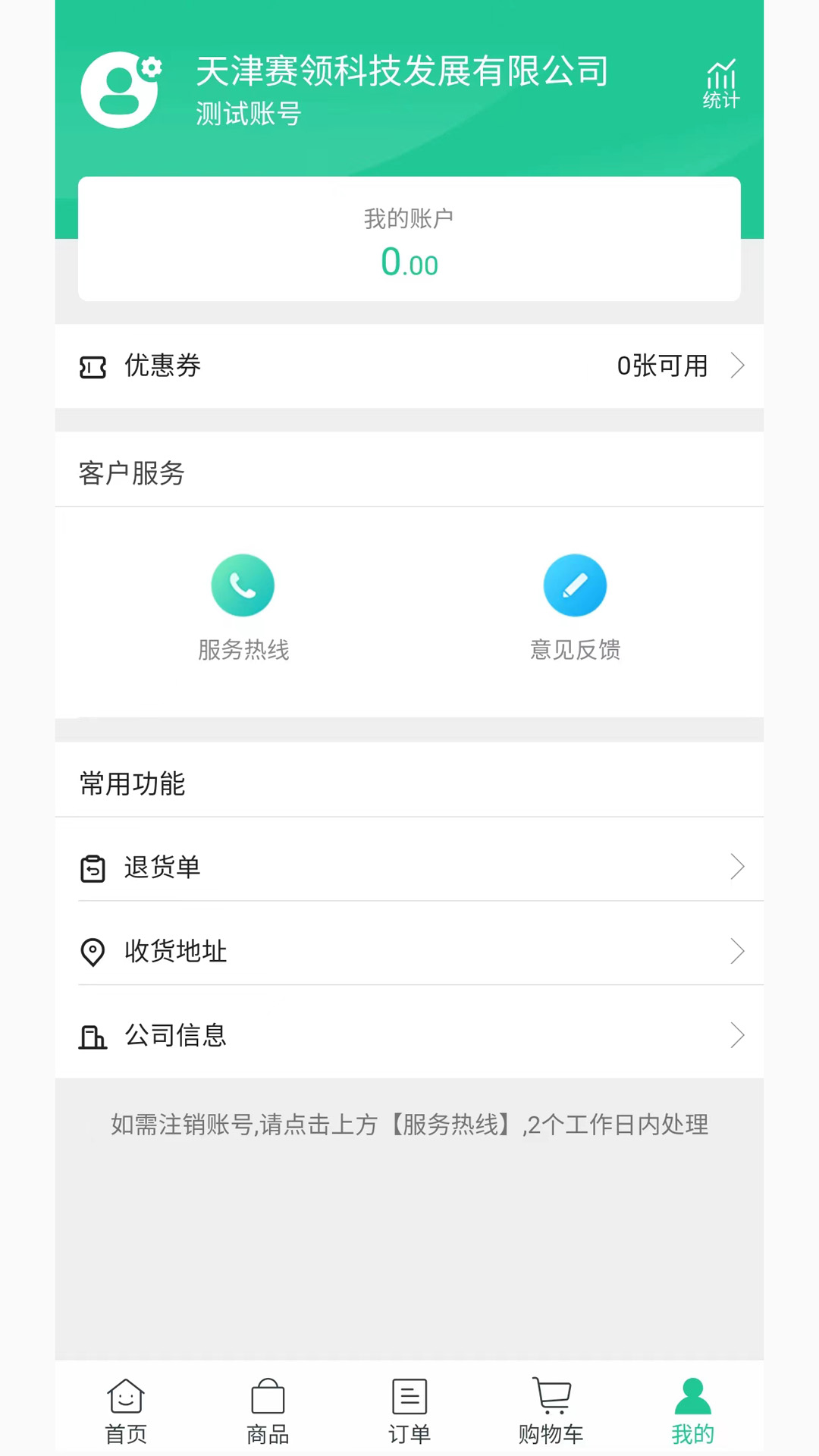Expand the 退货单 row chevron
This screenshot has height=1456, width=819.
pos(736,865)
